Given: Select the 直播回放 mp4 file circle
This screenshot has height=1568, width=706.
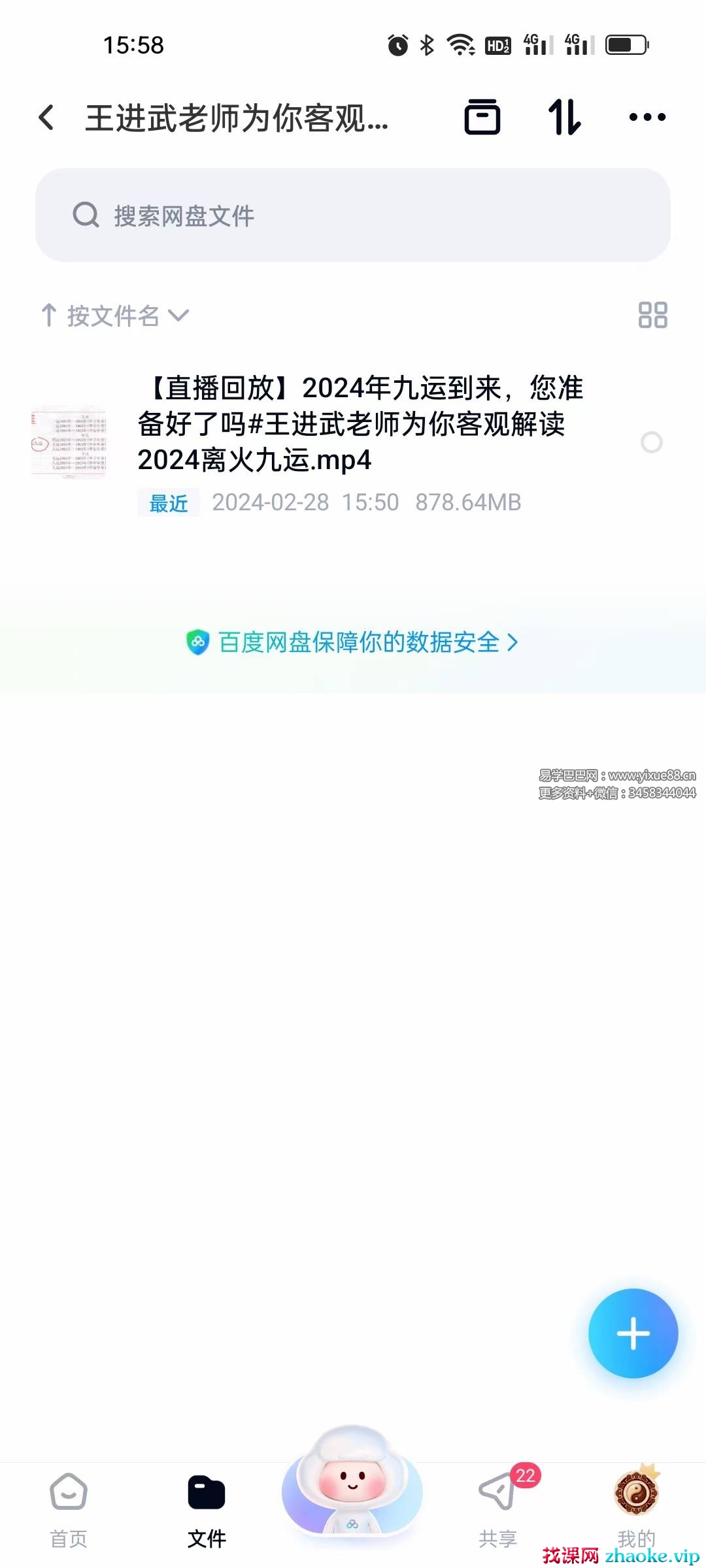Looking at the screenshot, I should point(651,442).
